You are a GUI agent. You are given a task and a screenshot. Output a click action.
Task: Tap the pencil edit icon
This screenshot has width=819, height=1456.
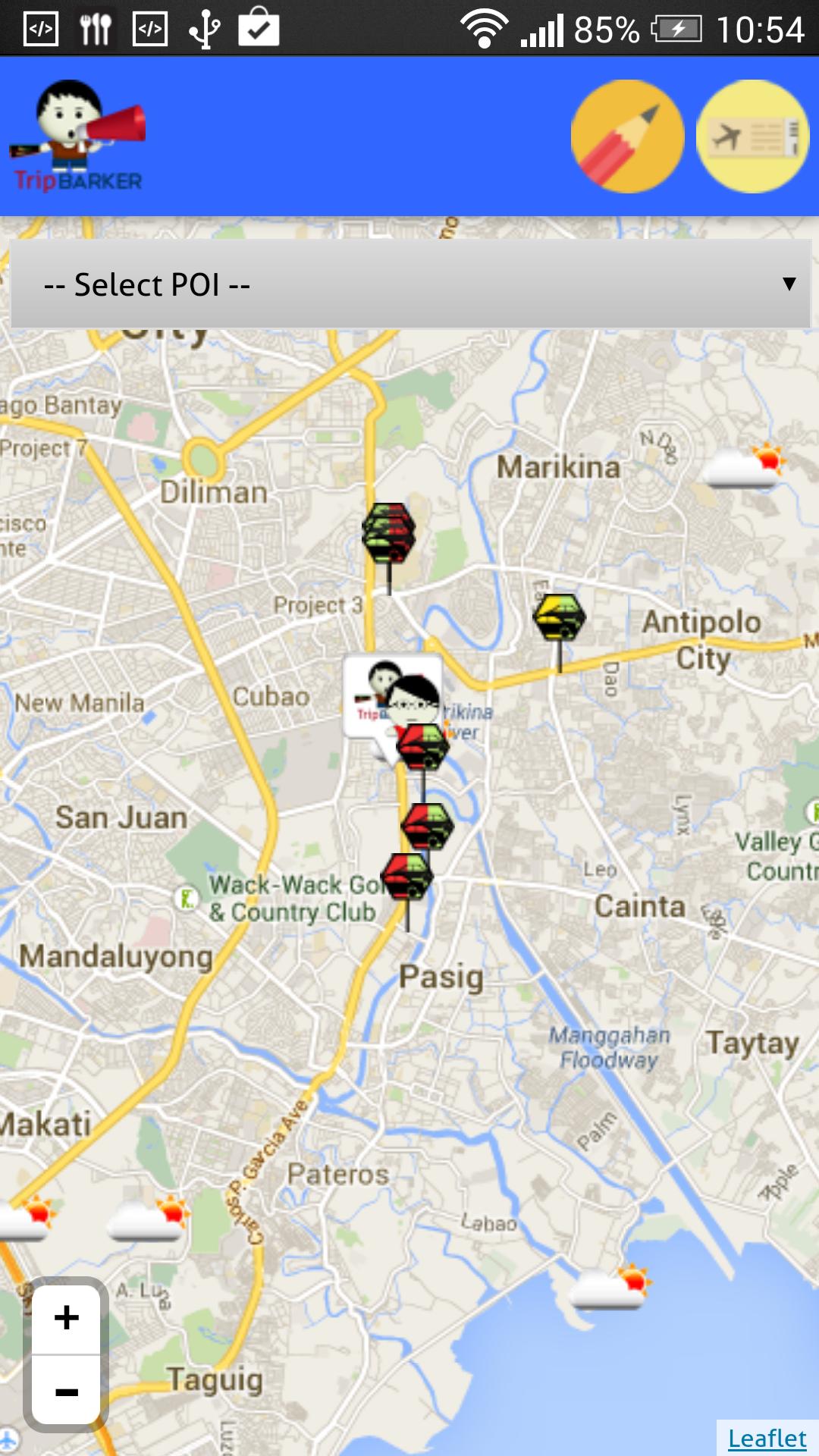tap(627, 136)
